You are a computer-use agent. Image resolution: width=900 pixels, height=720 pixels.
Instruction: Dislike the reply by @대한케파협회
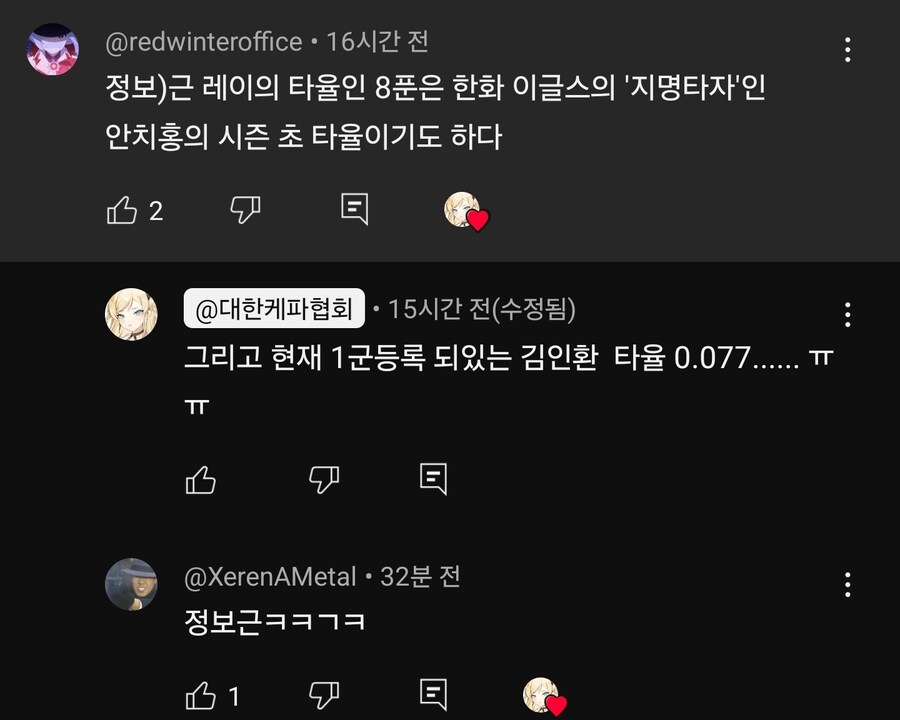coord(324,480)
